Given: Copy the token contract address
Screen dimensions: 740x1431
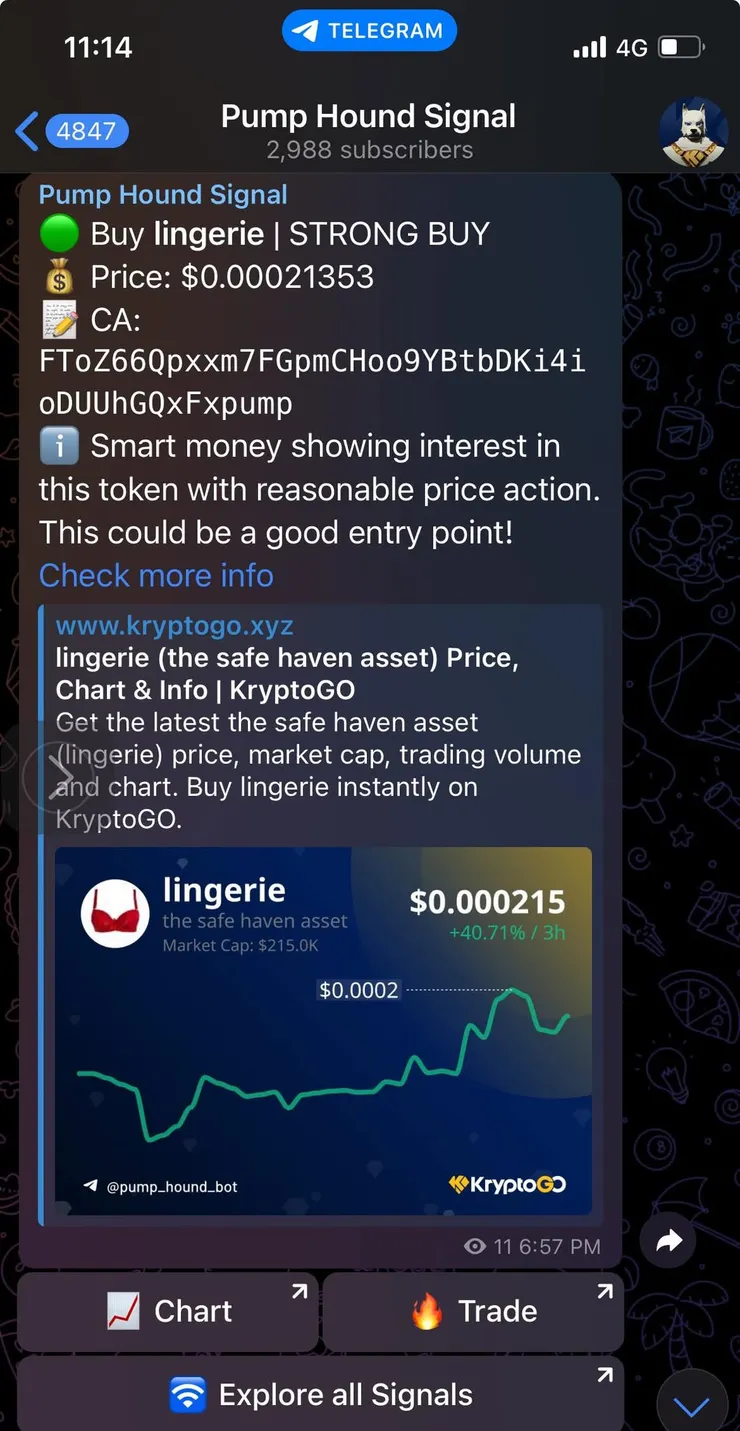Looking at the screenshot, I should point(312,382).
